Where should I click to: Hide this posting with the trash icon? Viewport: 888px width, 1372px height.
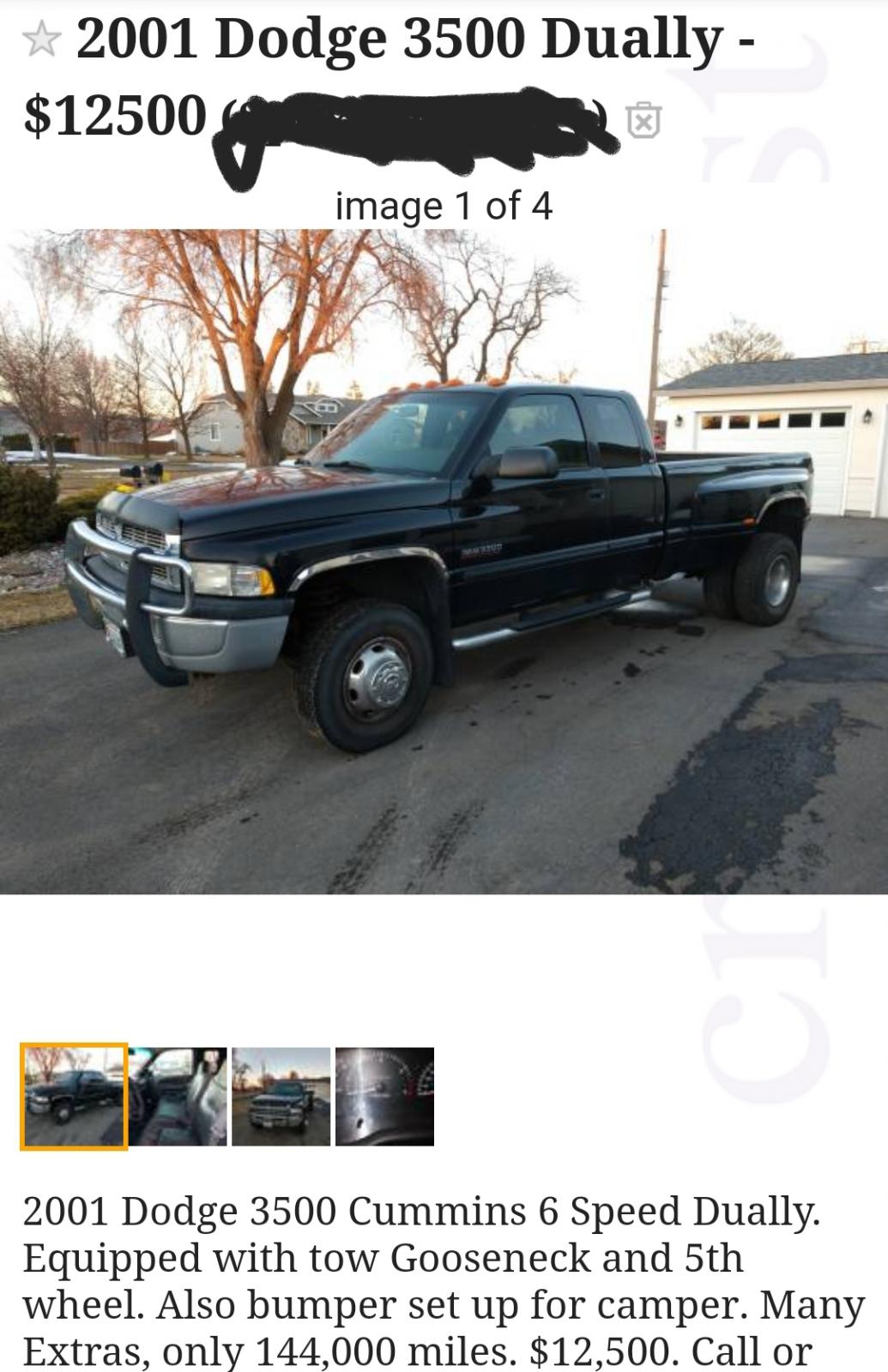click(643, 120)
